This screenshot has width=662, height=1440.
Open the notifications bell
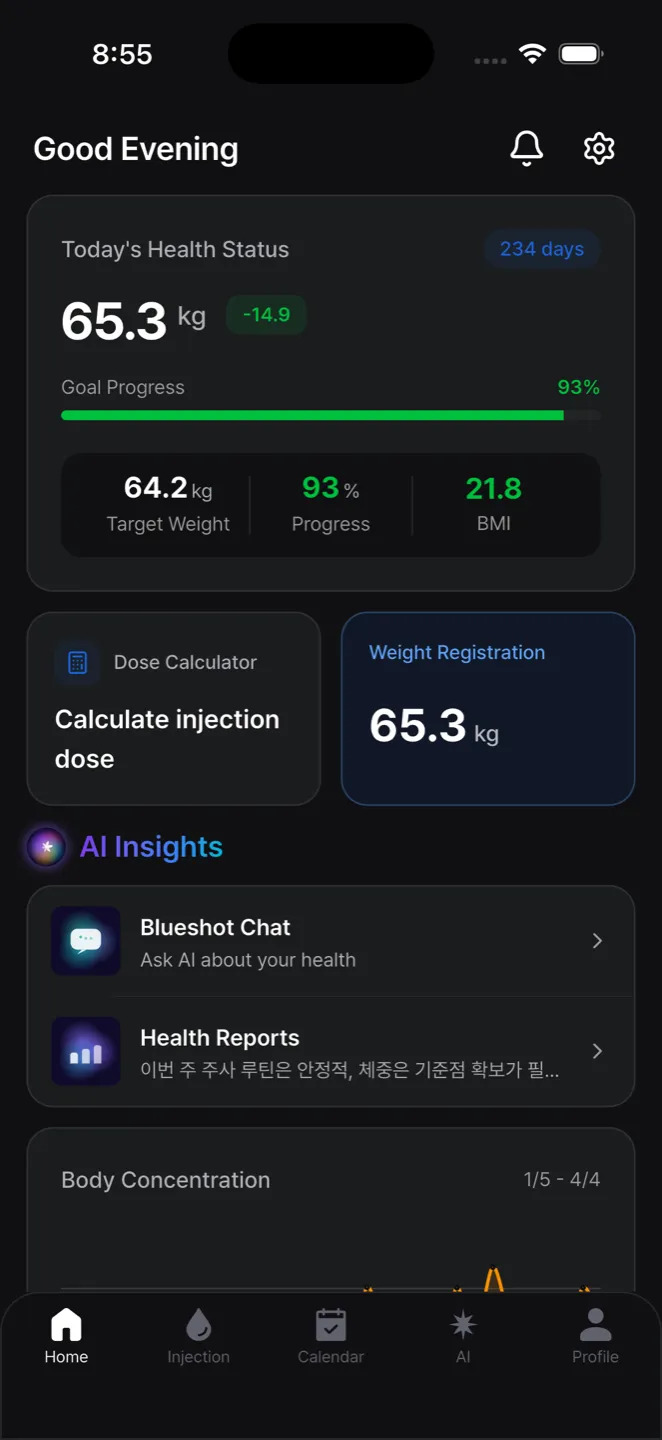tap(527, 149)
